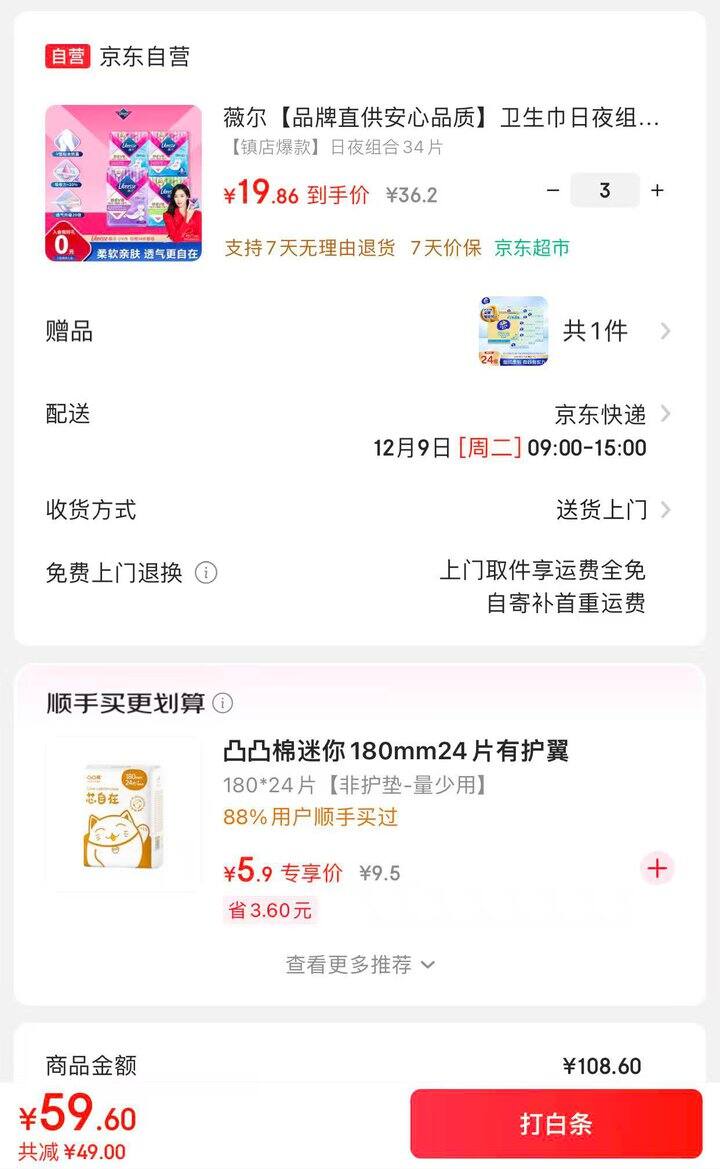Open 收货方式 options via right chevron
The image size is (720, 1169).
(668, 510)
